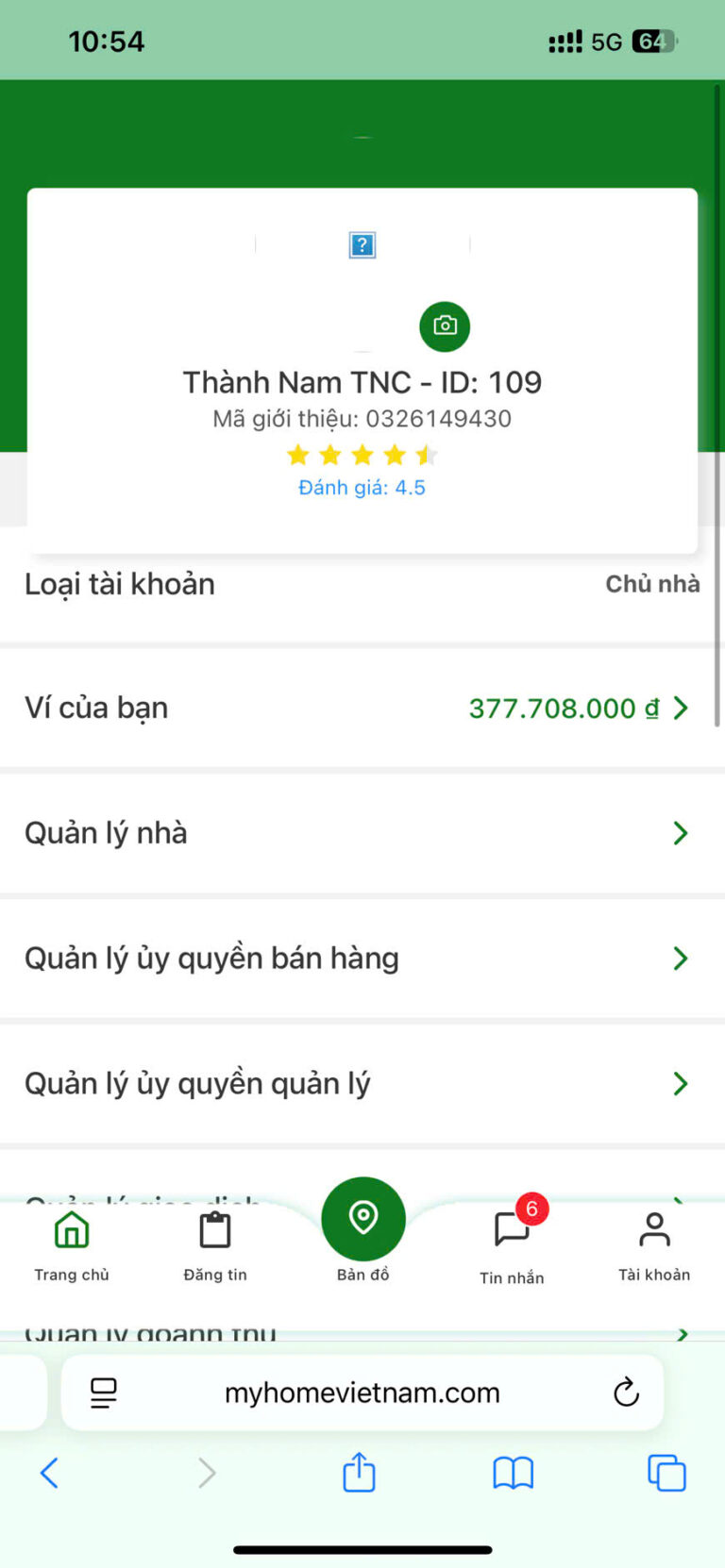Reload the page in Safari
Viewport: 725px width, 1568px height.
626,1393
